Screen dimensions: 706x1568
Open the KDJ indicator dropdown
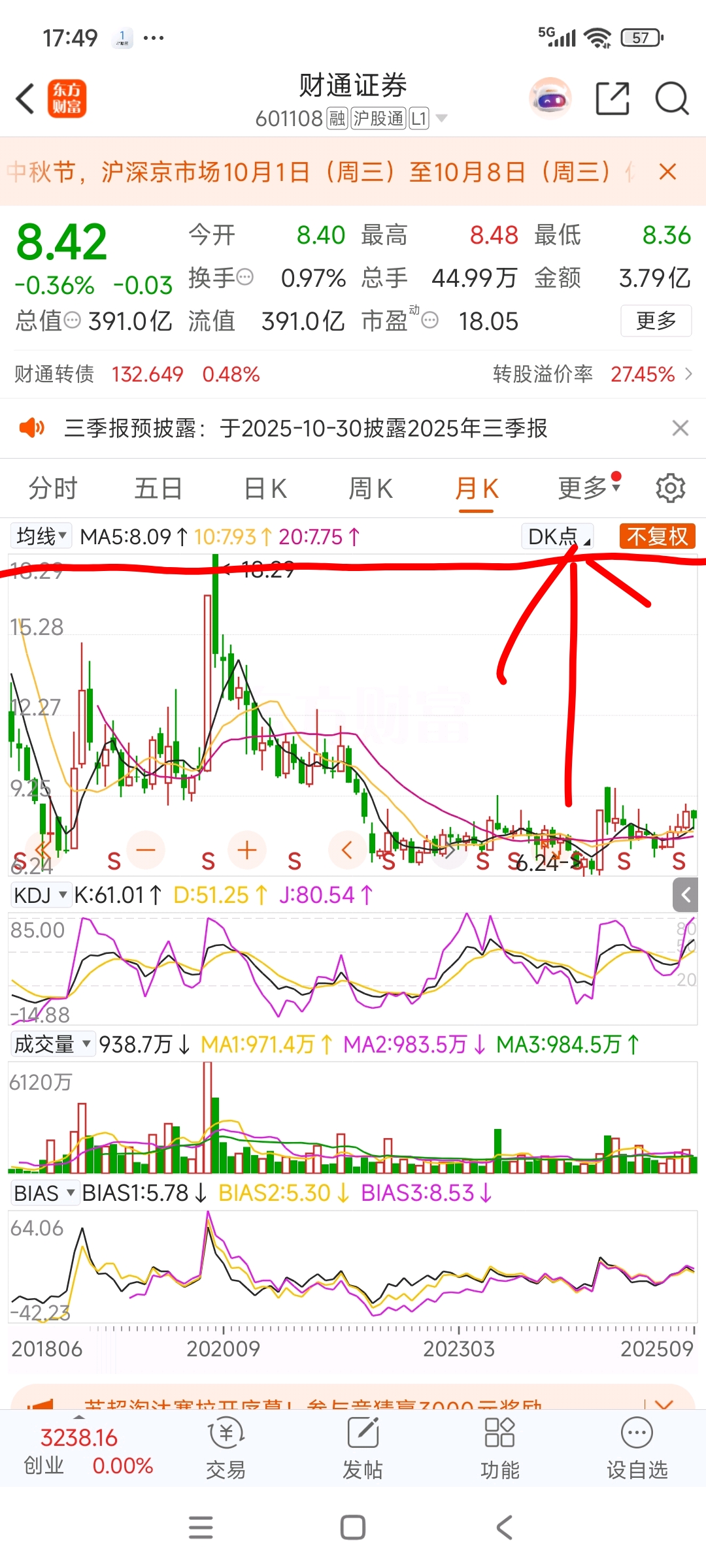41,895
